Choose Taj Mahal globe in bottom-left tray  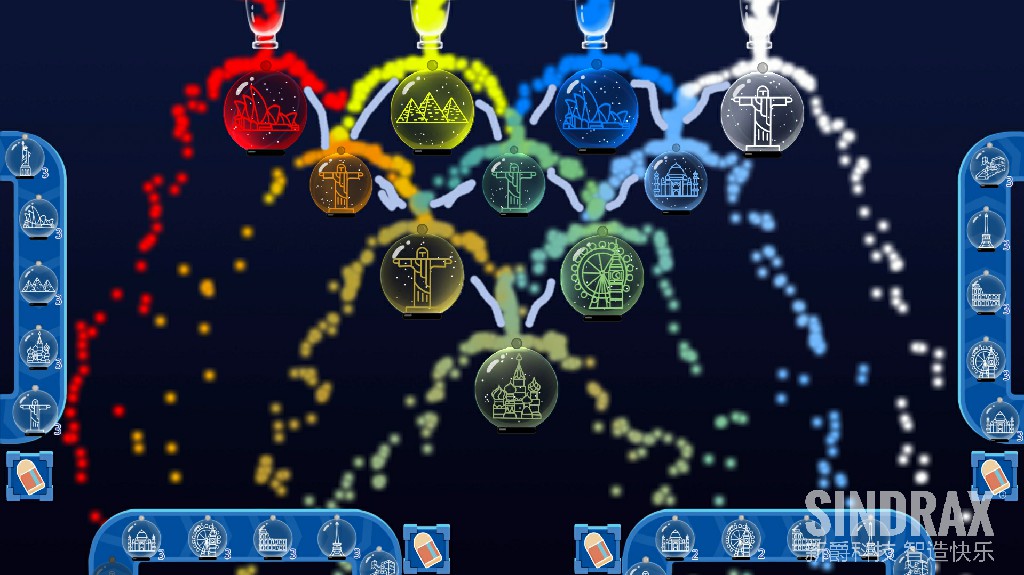click(141, 540)
